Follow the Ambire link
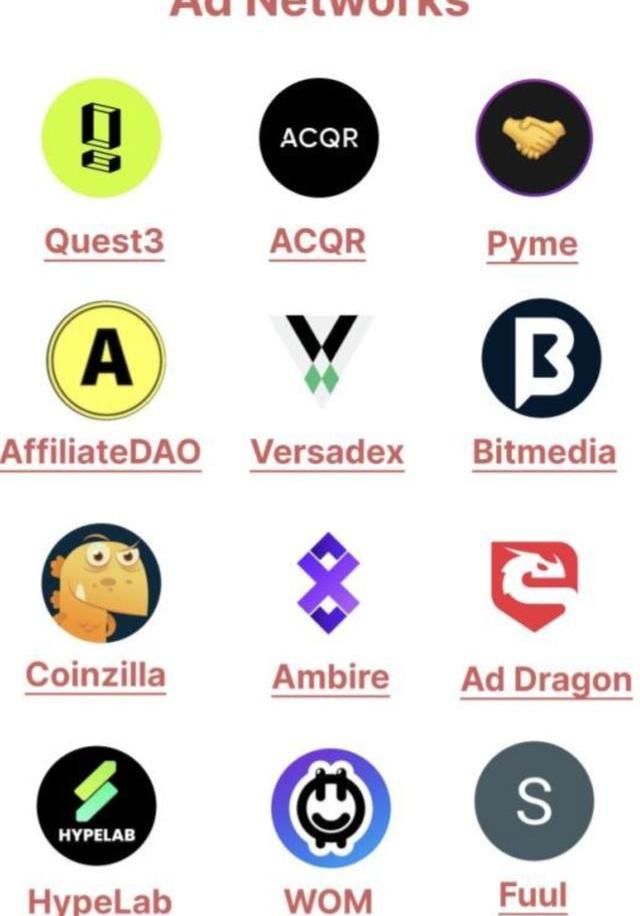This screenshot has height=916, width=640. [331, 677]
